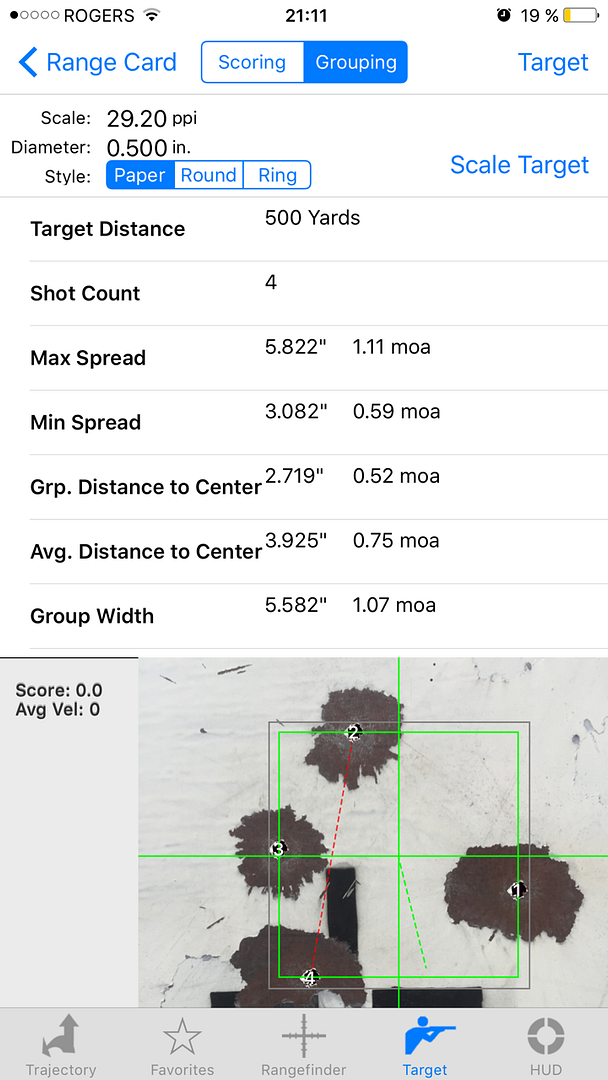Choose the Ring style
The image size is (608, 1080).
[x=277, y=175]
